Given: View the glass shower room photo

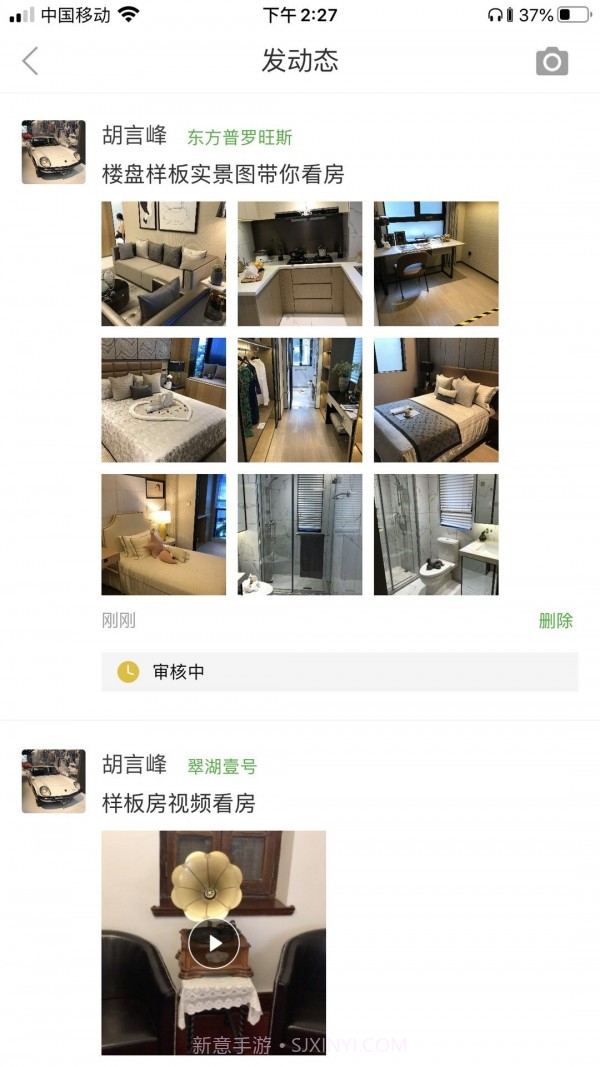Looking at the screenshot, I should click(299, 535).
